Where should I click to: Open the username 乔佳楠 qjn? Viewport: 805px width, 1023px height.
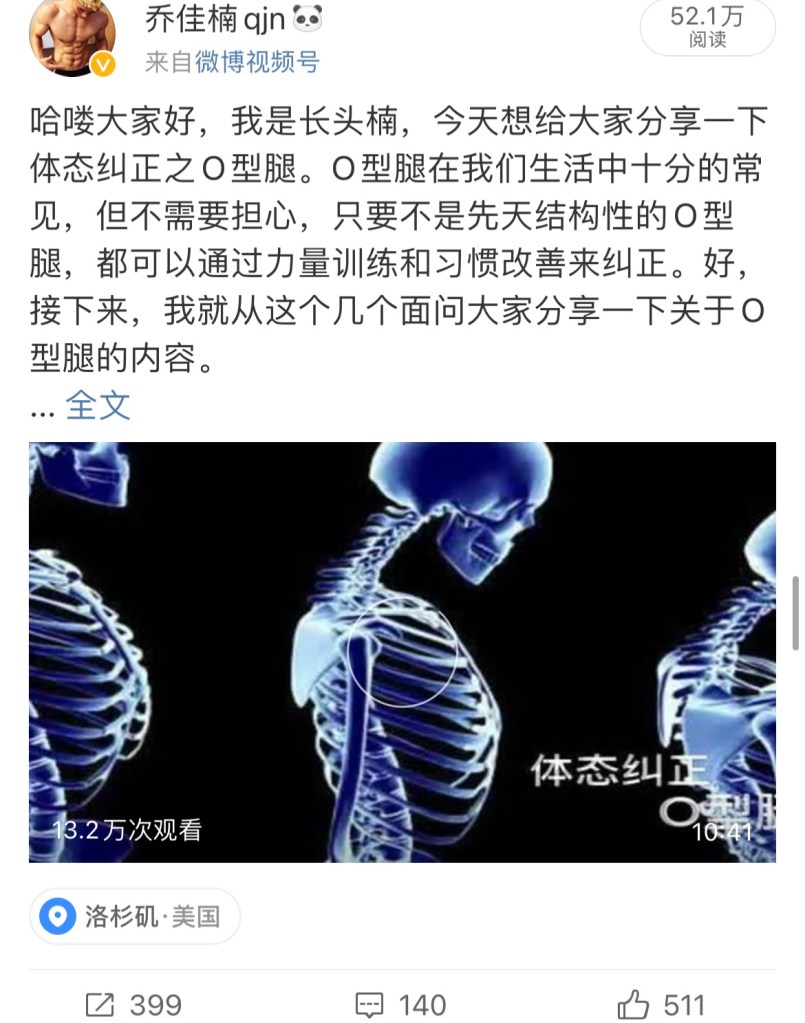(x=234, y=17)
